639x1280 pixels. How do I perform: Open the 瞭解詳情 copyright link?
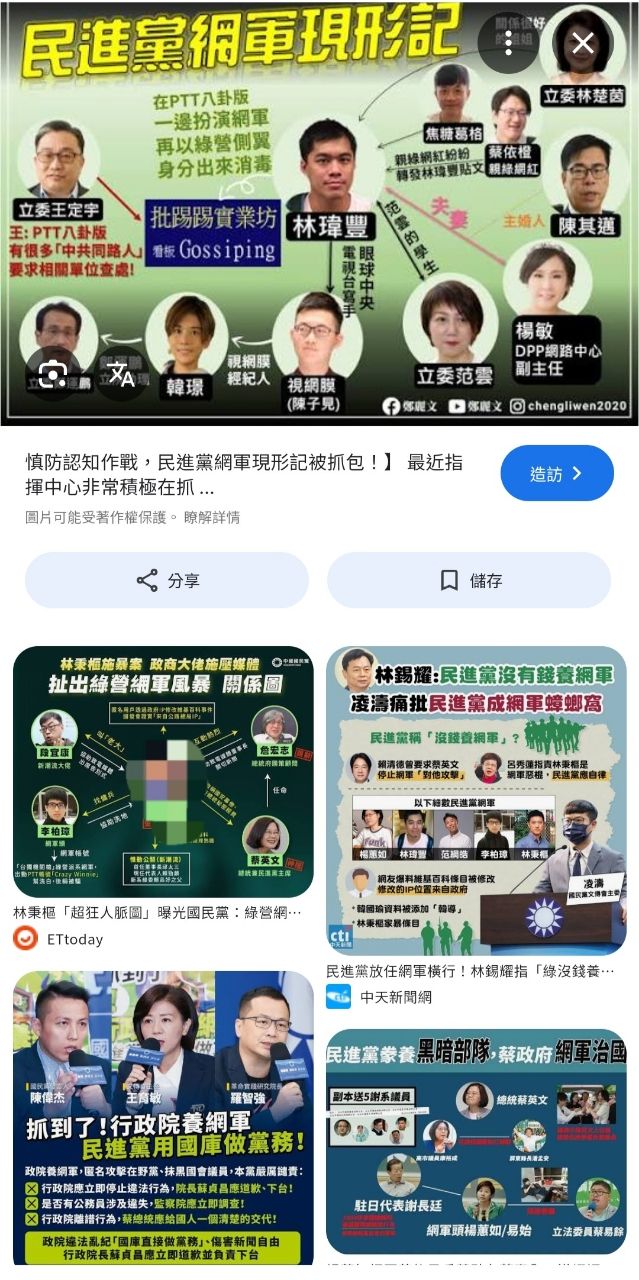pyautogui.click(x=211, y=517)
